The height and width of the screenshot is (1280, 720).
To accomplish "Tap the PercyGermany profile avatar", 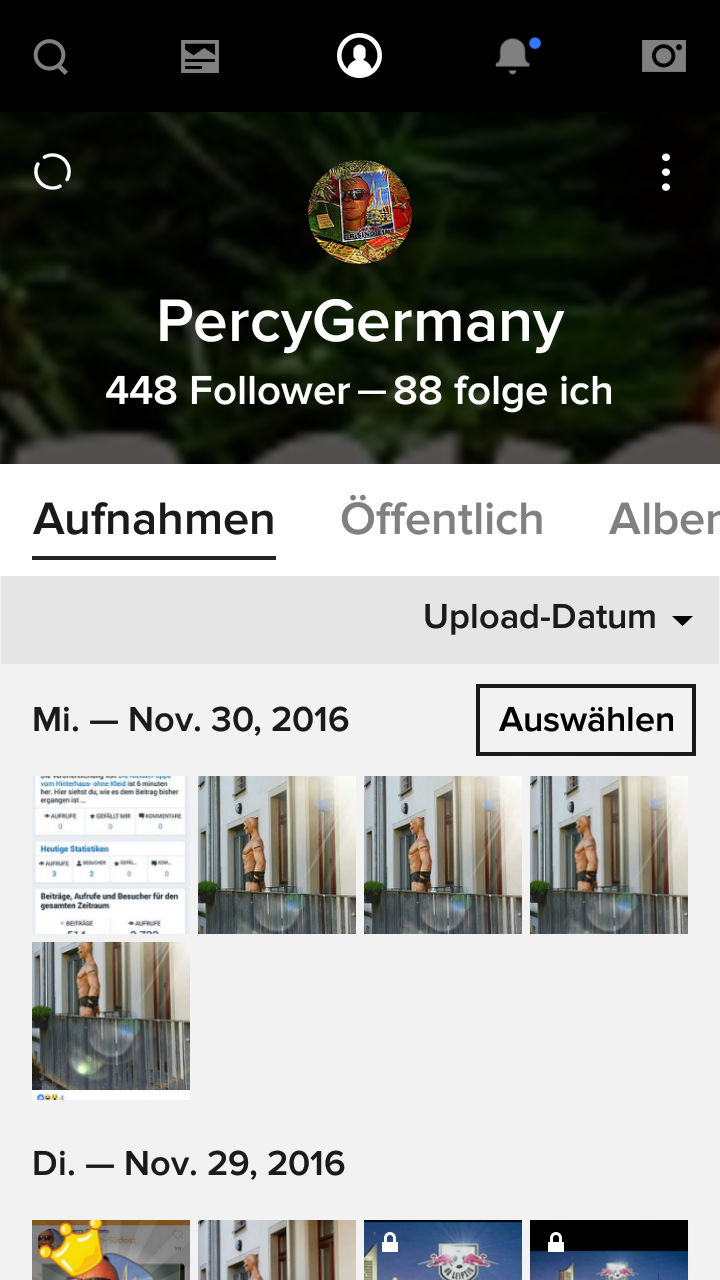I will (x=360, y=212).
